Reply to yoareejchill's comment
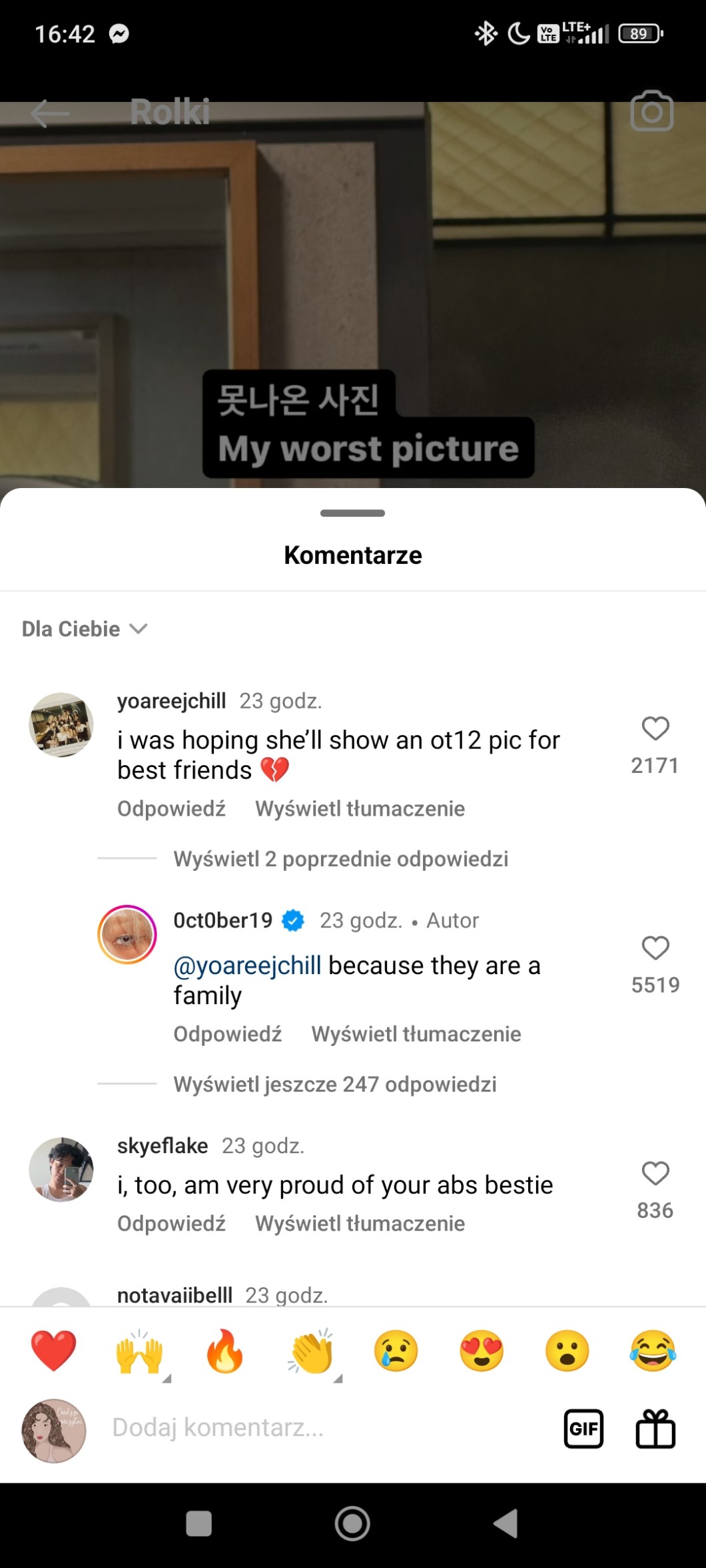Viewport: 706px width, 1568px height. tap(171, 808)
